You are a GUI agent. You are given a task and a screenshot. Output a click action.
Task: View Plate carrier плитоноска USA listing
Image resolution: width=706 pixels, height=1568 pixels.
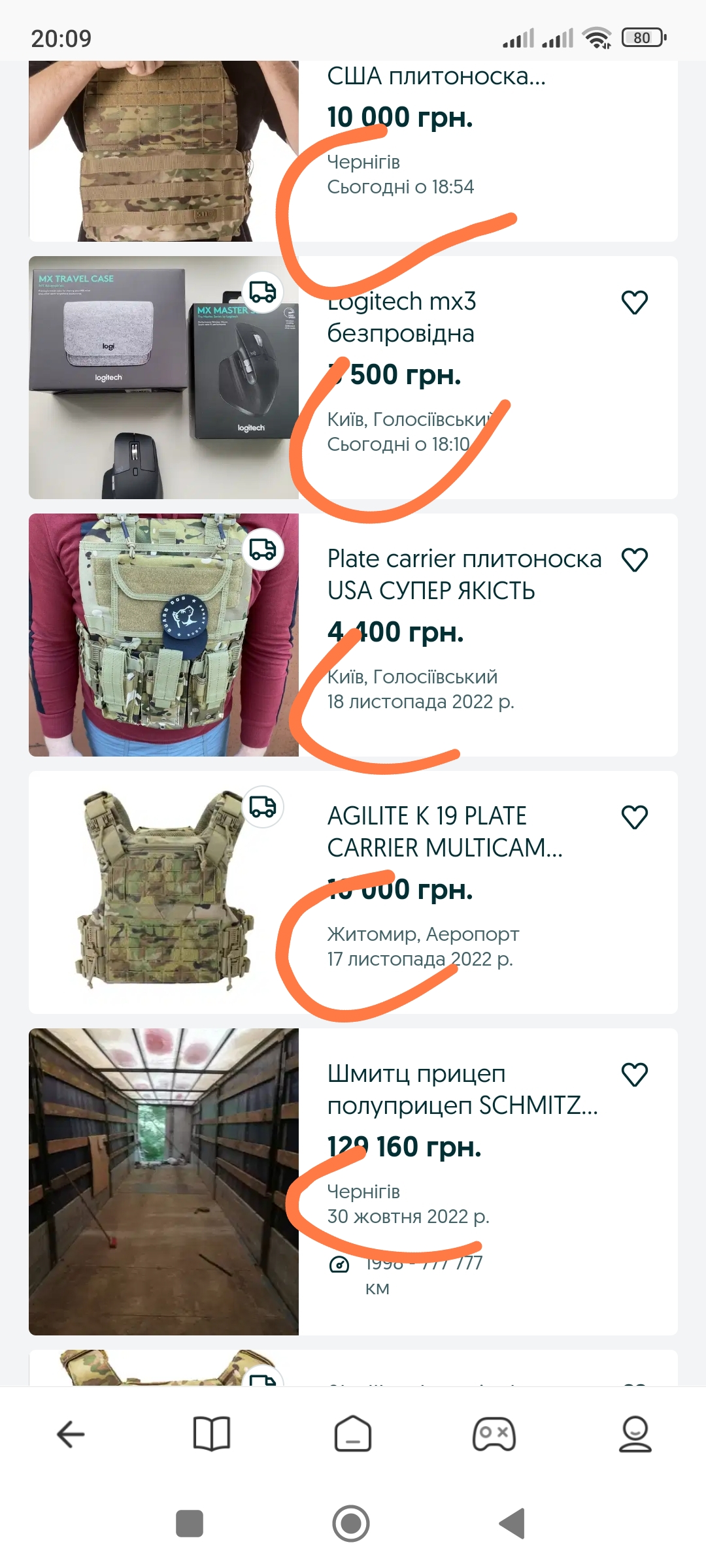[463, 574]
